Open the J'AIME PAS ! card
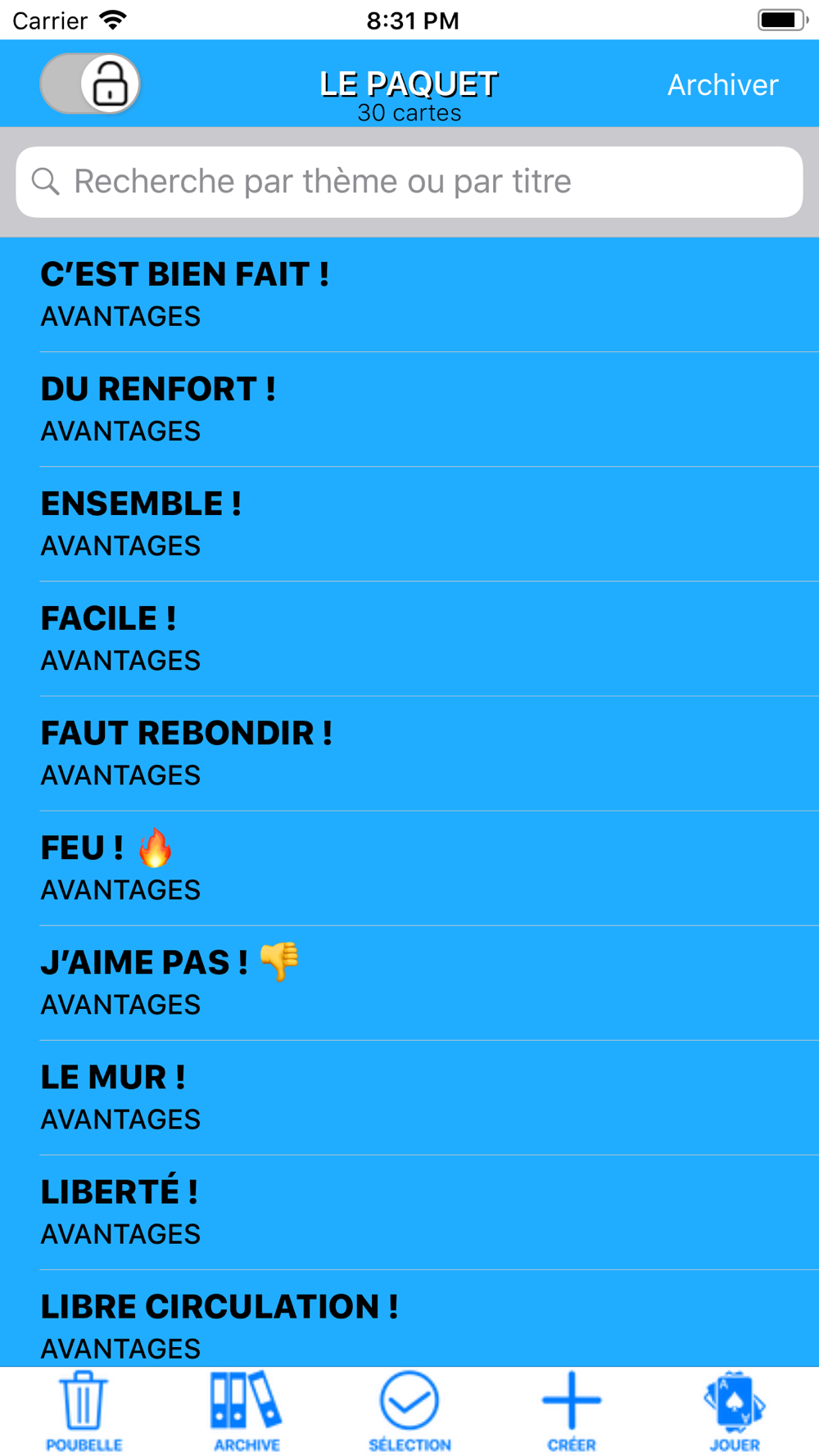 pyautogui.click(x=409, y=983)
